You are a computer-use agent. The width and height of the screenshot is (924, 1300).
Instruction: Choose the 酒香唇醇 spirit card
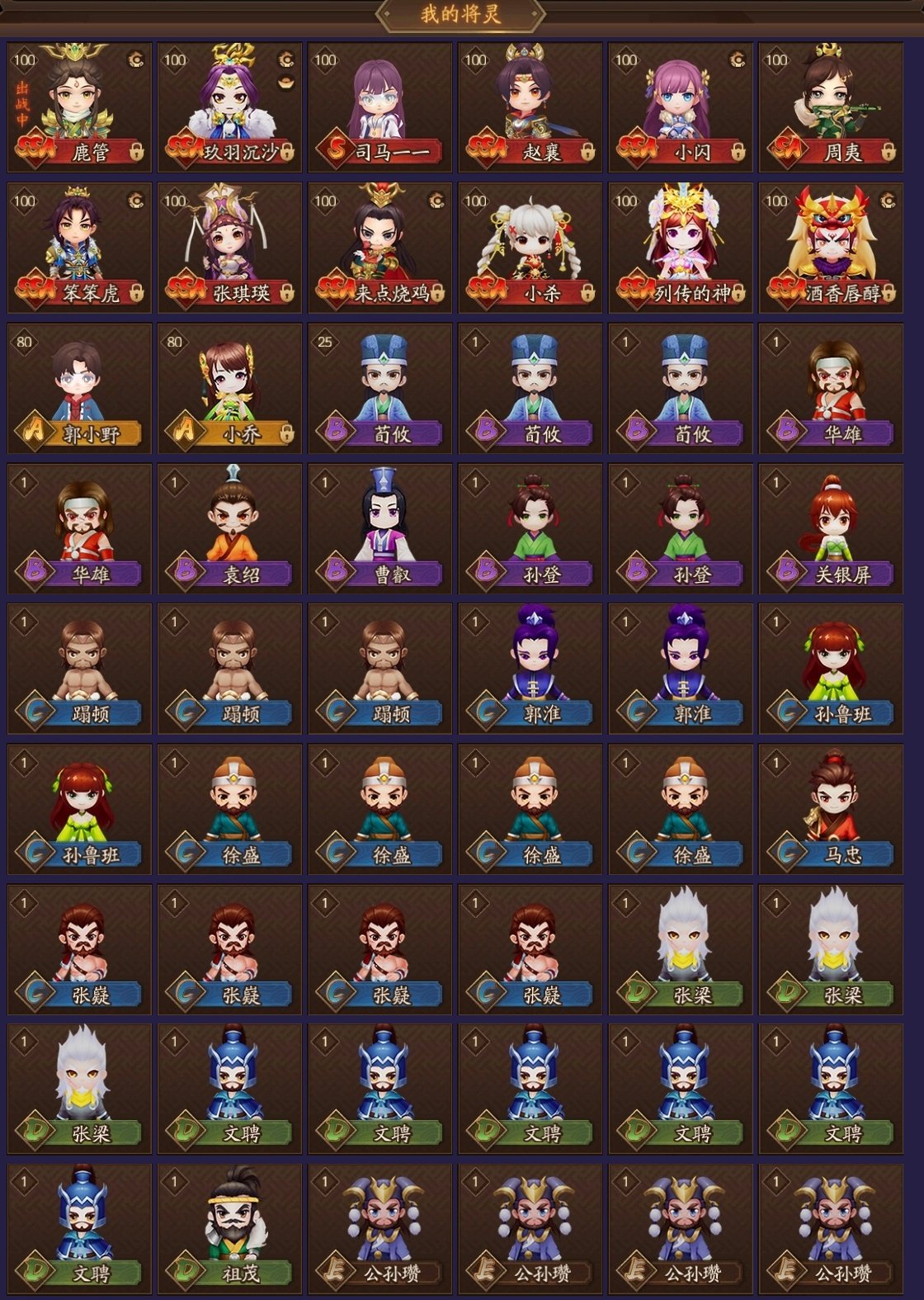point(831,248)
